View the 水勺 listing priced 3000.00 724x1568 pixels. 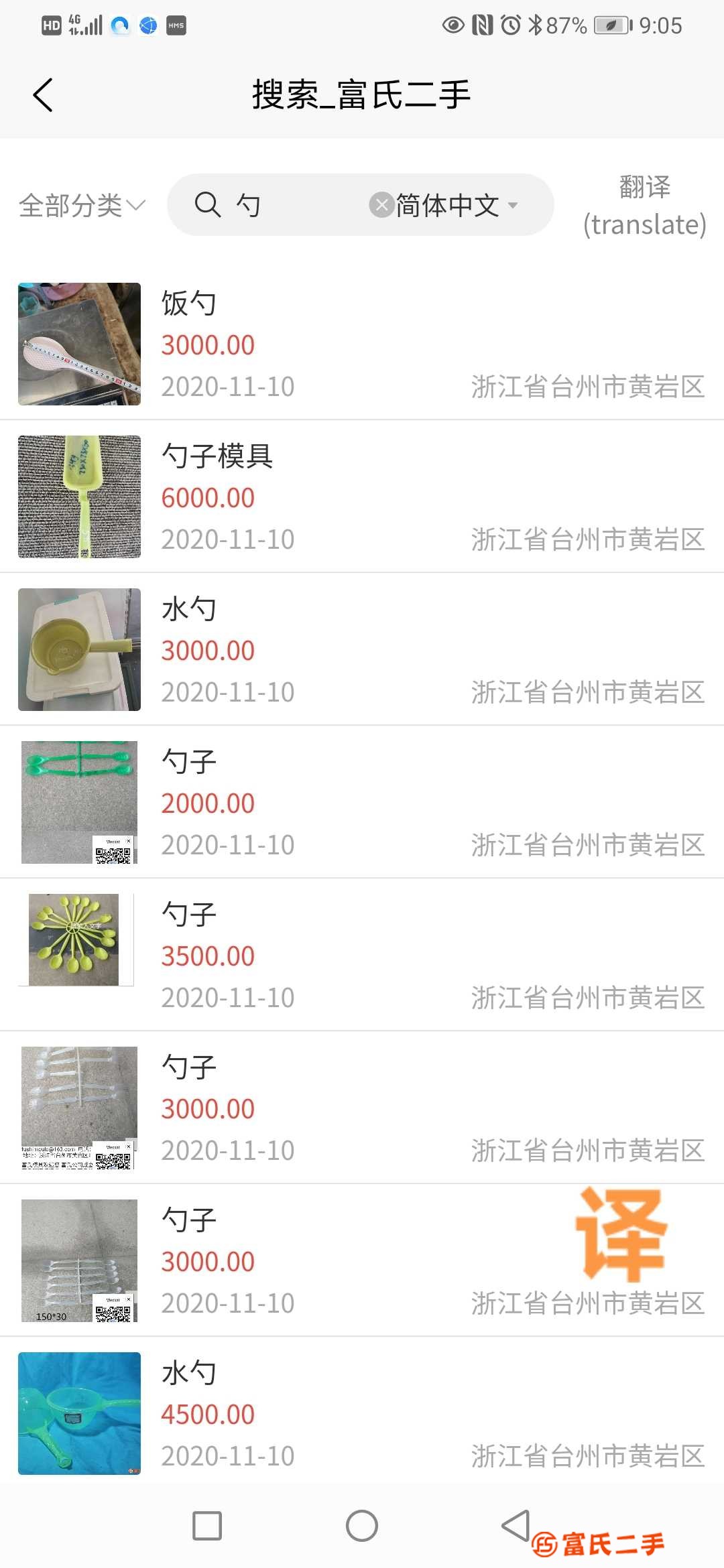[x=362, y=649]
